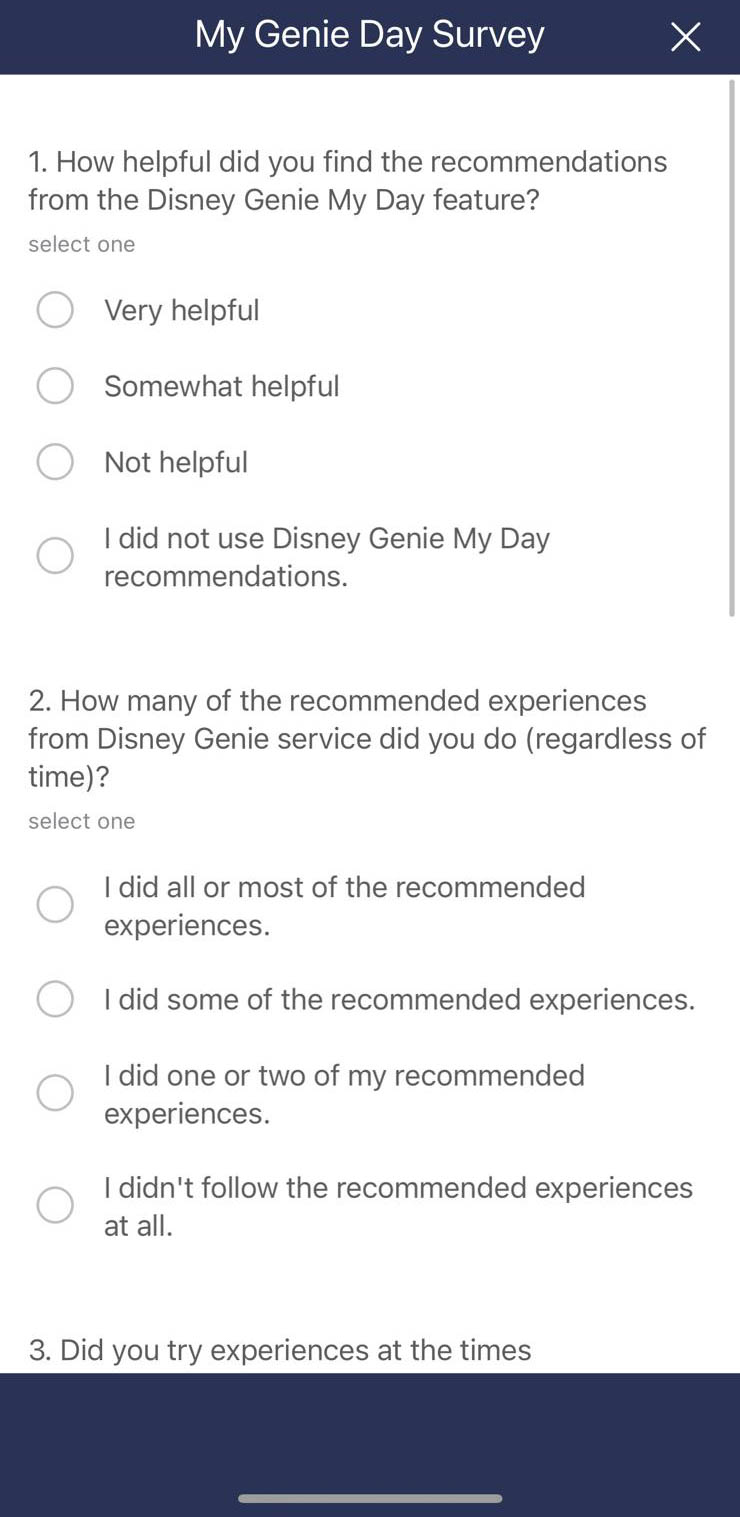Close the My Genie Day Survey
The width and height of the screenshot is (740, 1517).
coord(685,37)
